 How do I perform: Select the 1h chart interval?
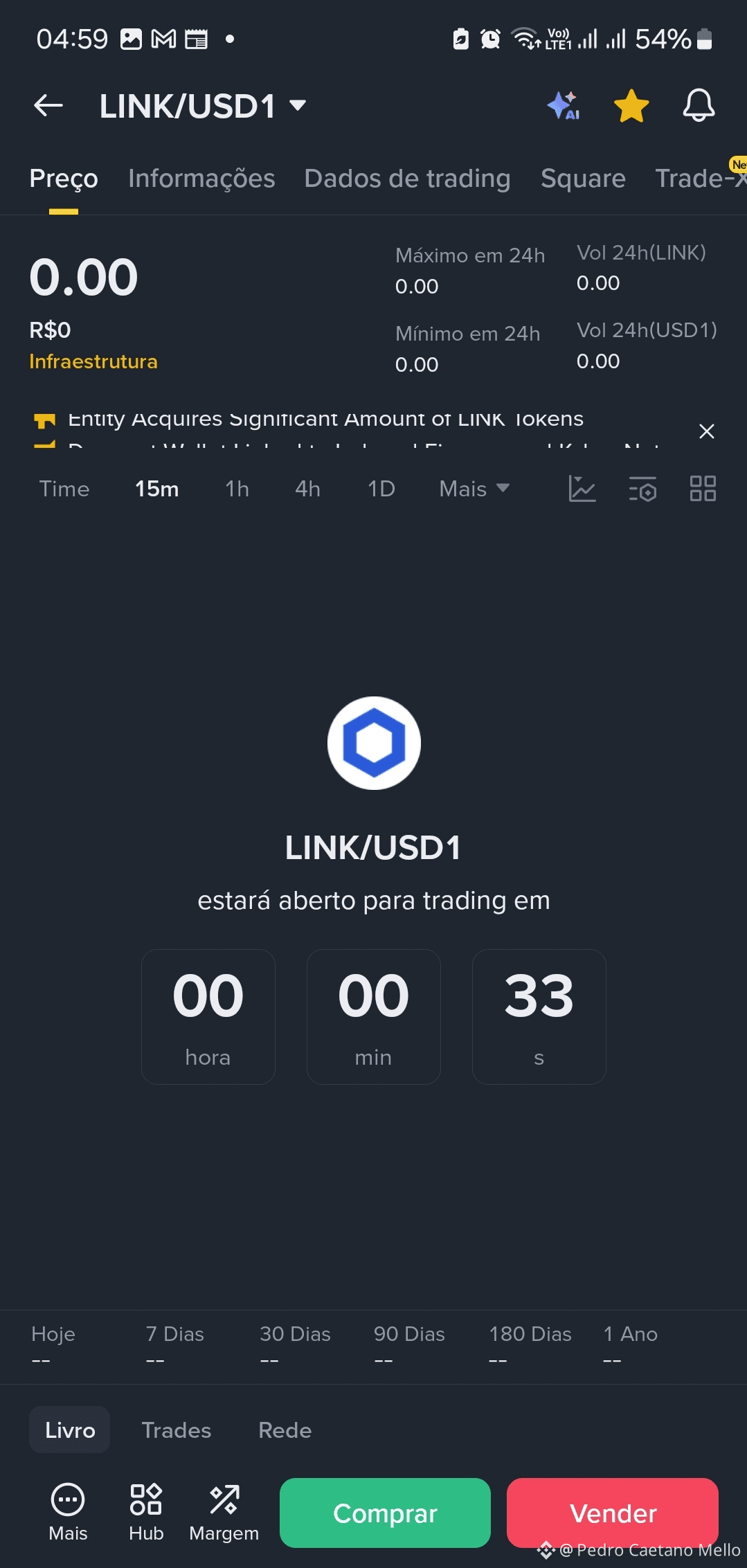[237, 489]
